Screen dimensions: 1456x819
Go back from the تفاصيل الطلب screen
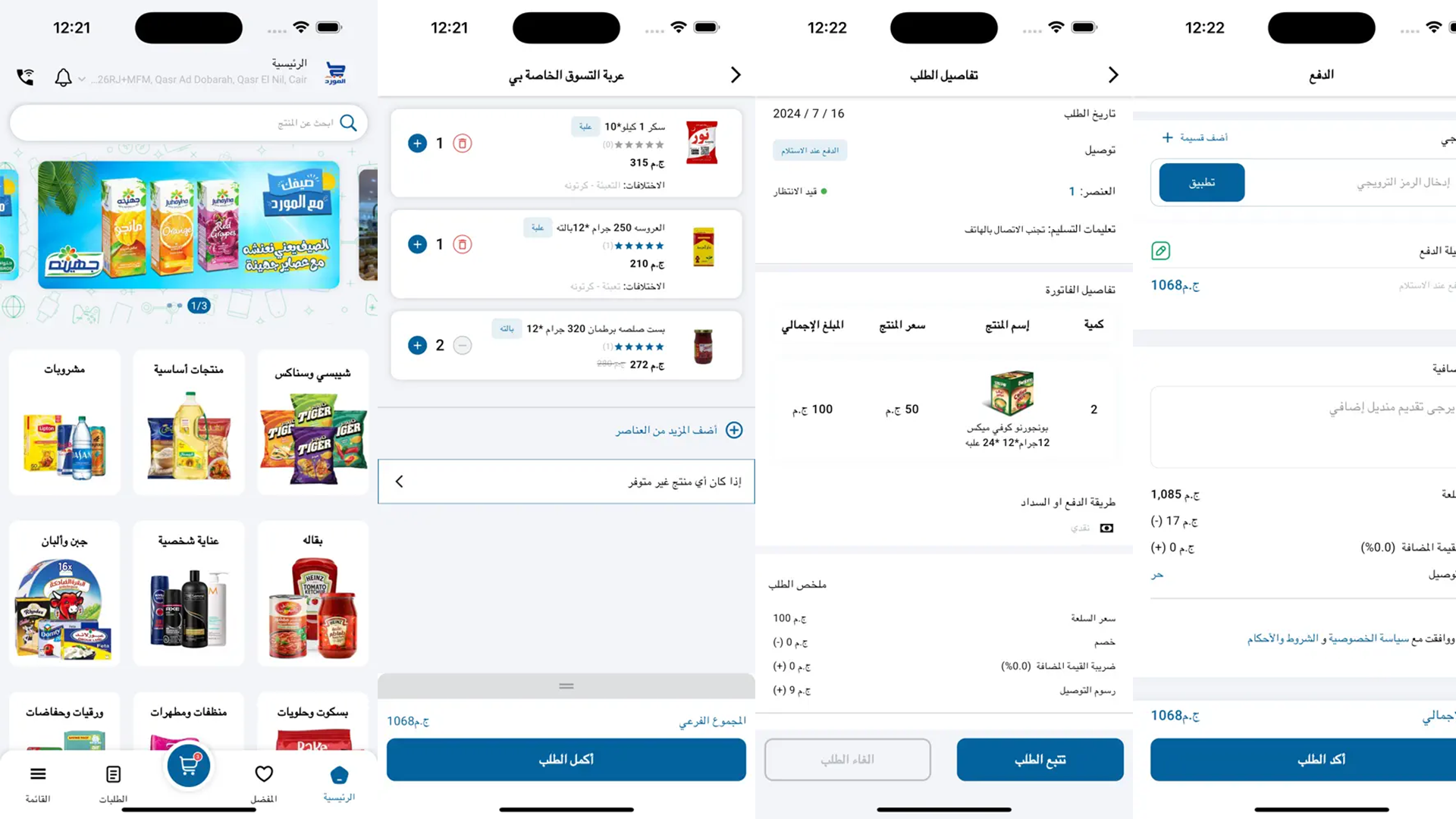(1113, 75)
